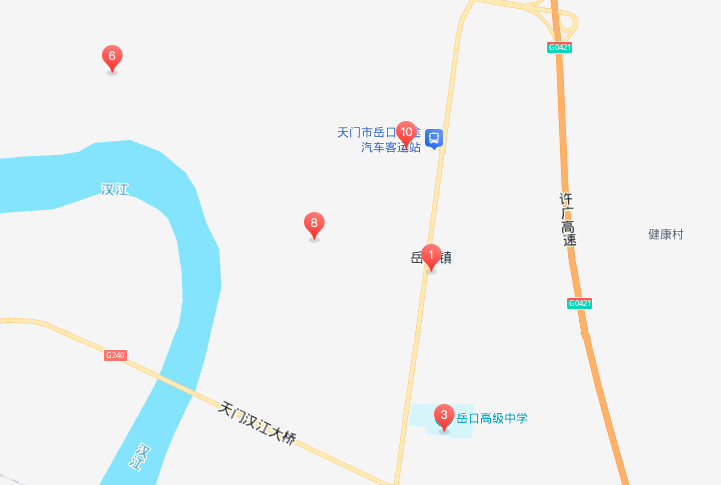
Task: Tap the blue bus station icon
Action: coord(434,138)
